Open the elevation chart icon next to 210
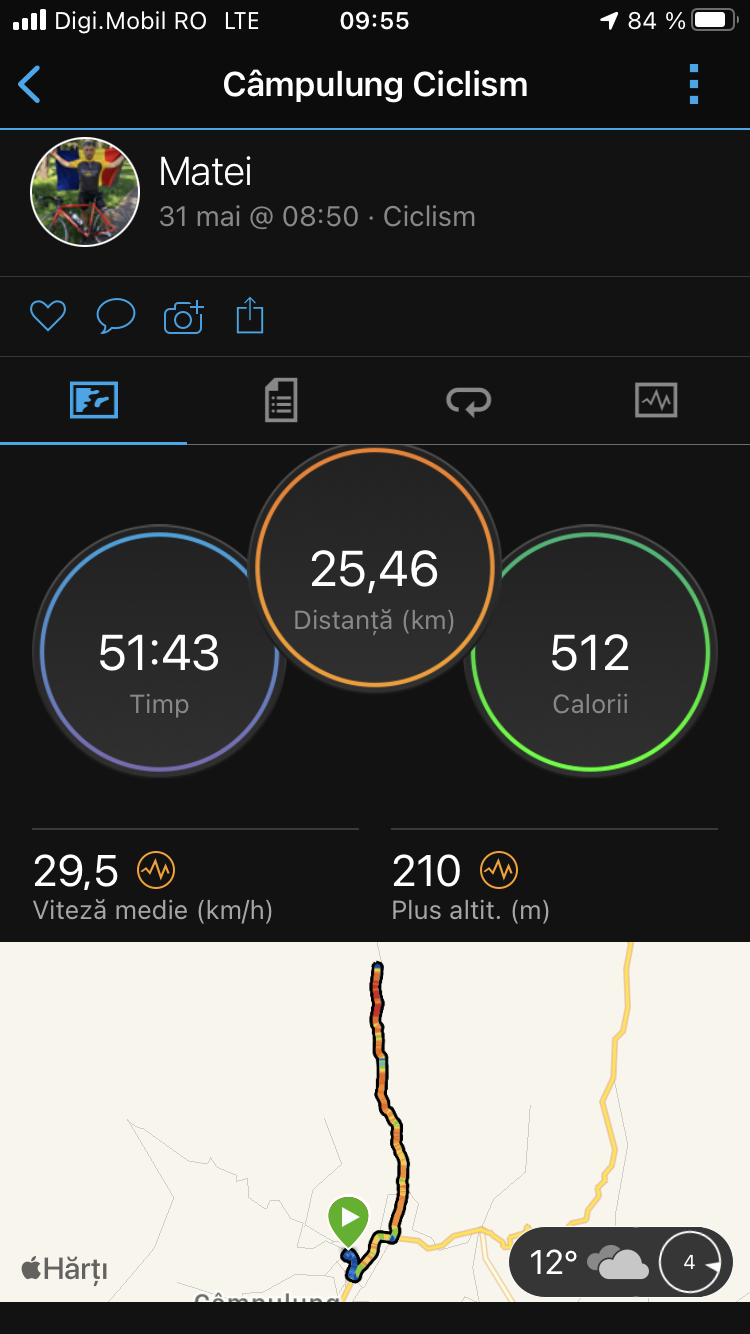750x1334 pixels. (499, 871)
